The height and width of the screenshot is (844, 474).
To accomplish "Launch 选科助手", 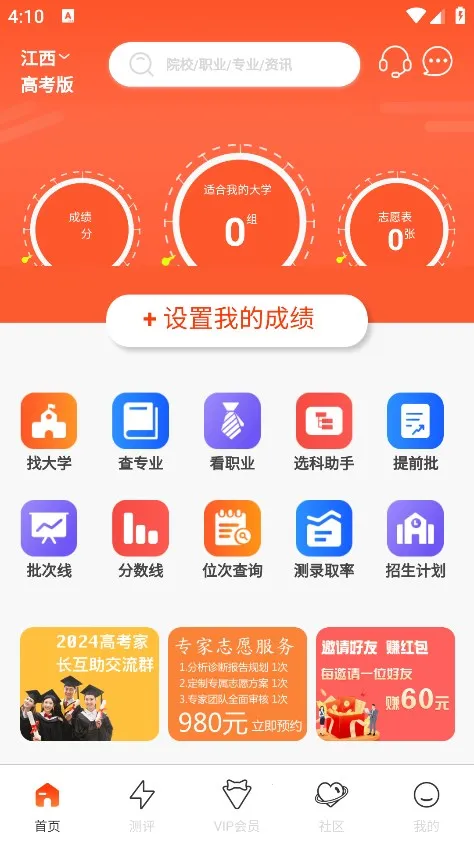I will tap(324, 432).
